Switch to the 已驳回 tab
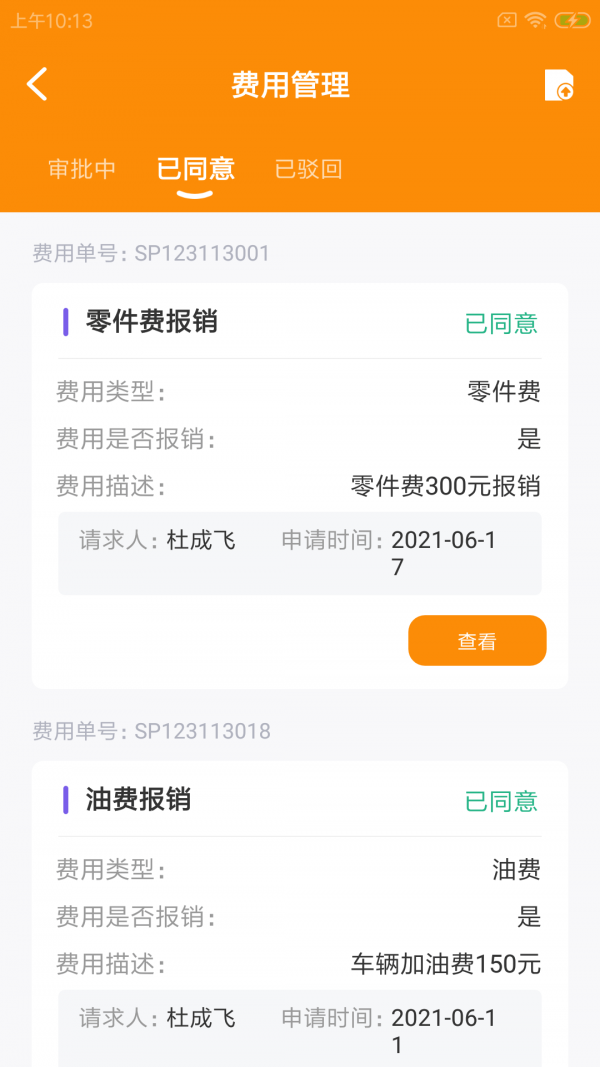The image size is (600, 1067). [309, 169]
